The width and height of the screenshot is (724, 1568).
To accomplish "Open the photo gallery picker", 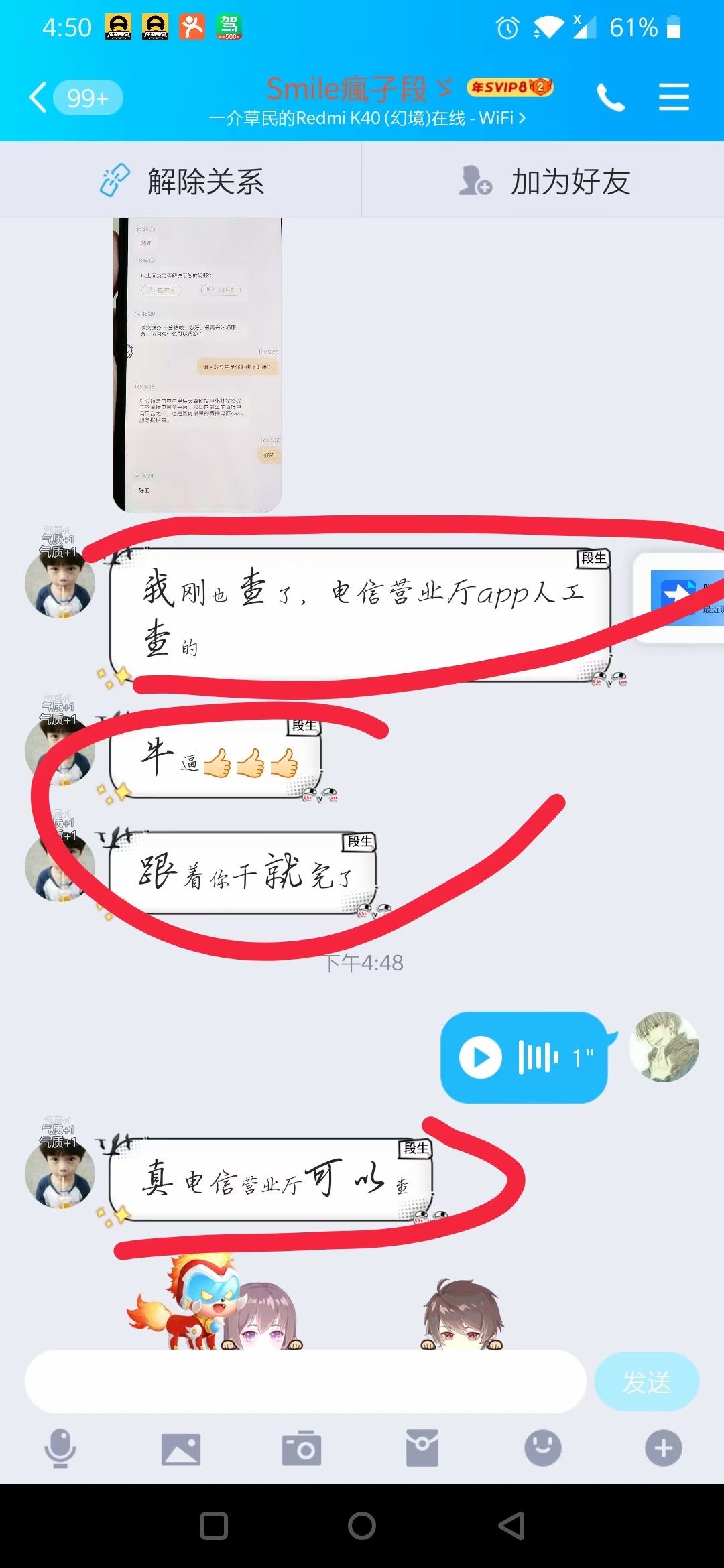I will pos(181,1449).
